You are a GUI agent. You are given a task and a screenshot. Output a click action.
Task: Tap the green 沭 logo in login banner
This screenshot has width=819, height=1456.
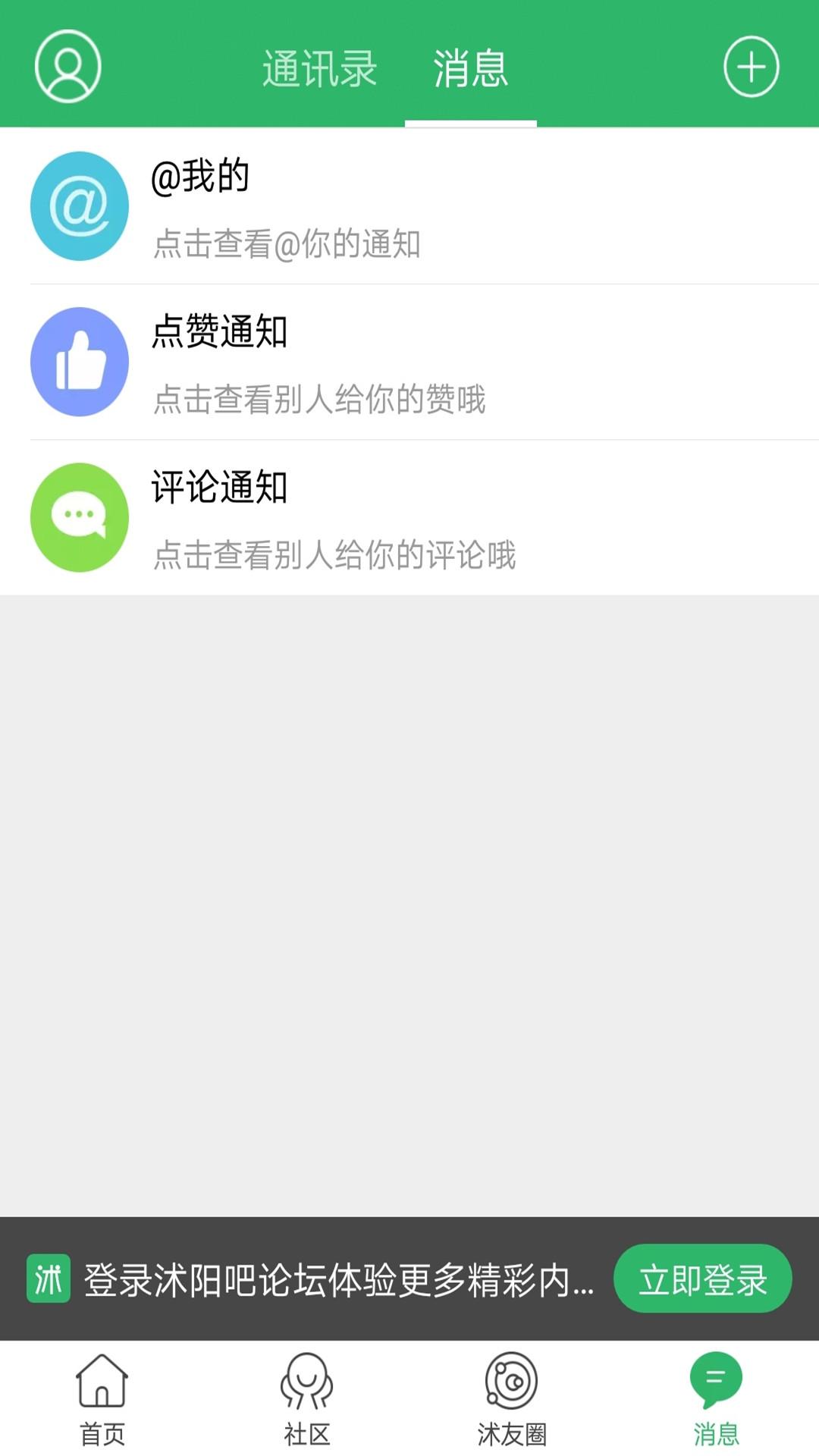pyautogui.click(x=47, y=1280)
